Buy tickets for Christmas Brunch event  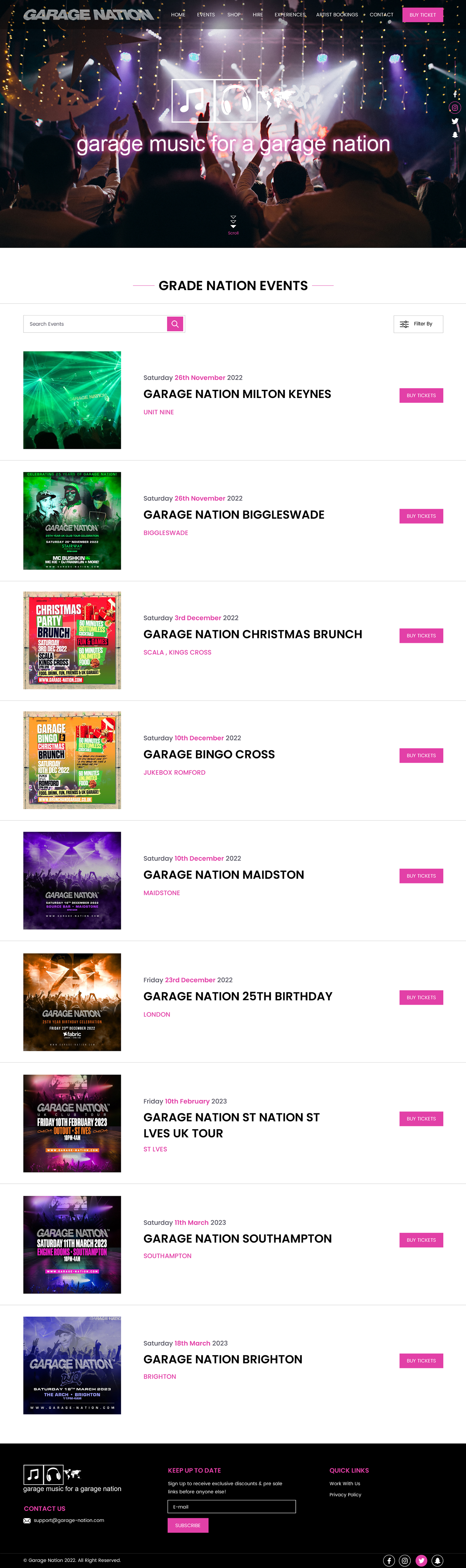421,635
